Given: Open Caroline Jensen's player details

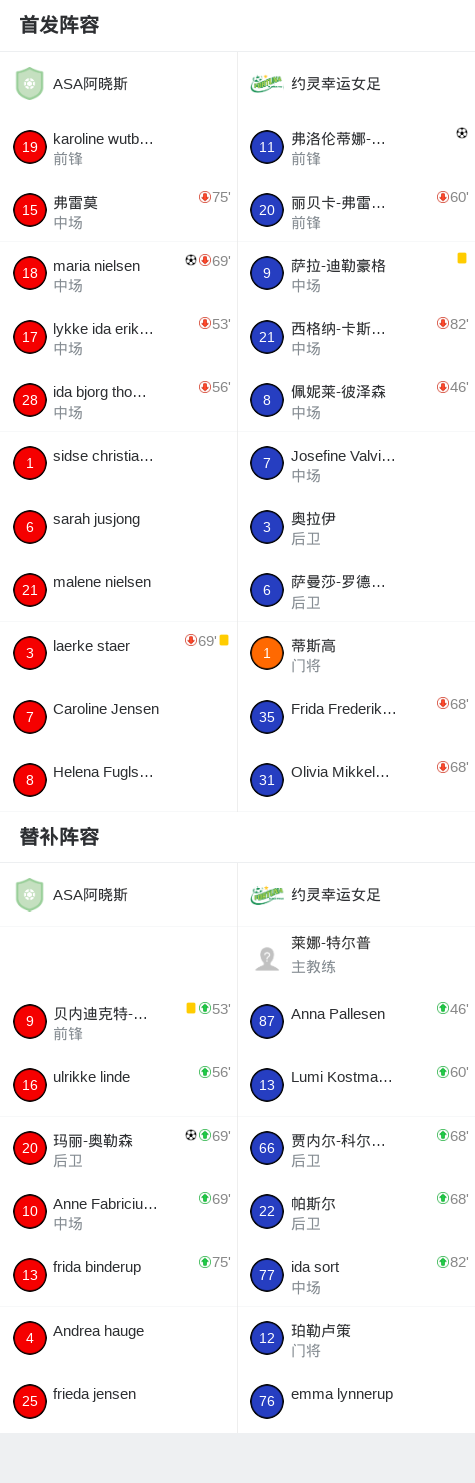Looking at the screenshot, I should [118, 716].
